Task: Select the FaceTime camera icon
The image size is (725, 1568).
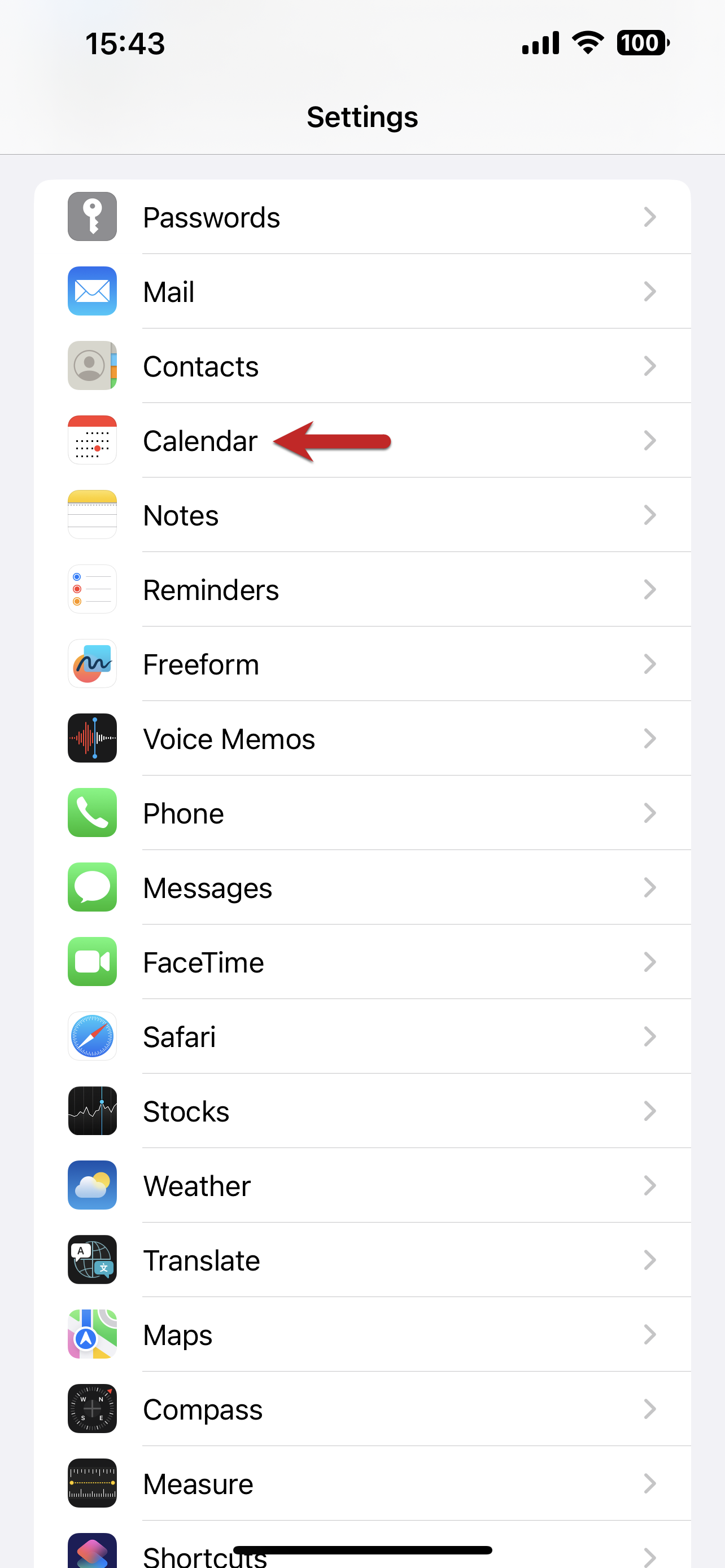Action: [x=92, y=962]
